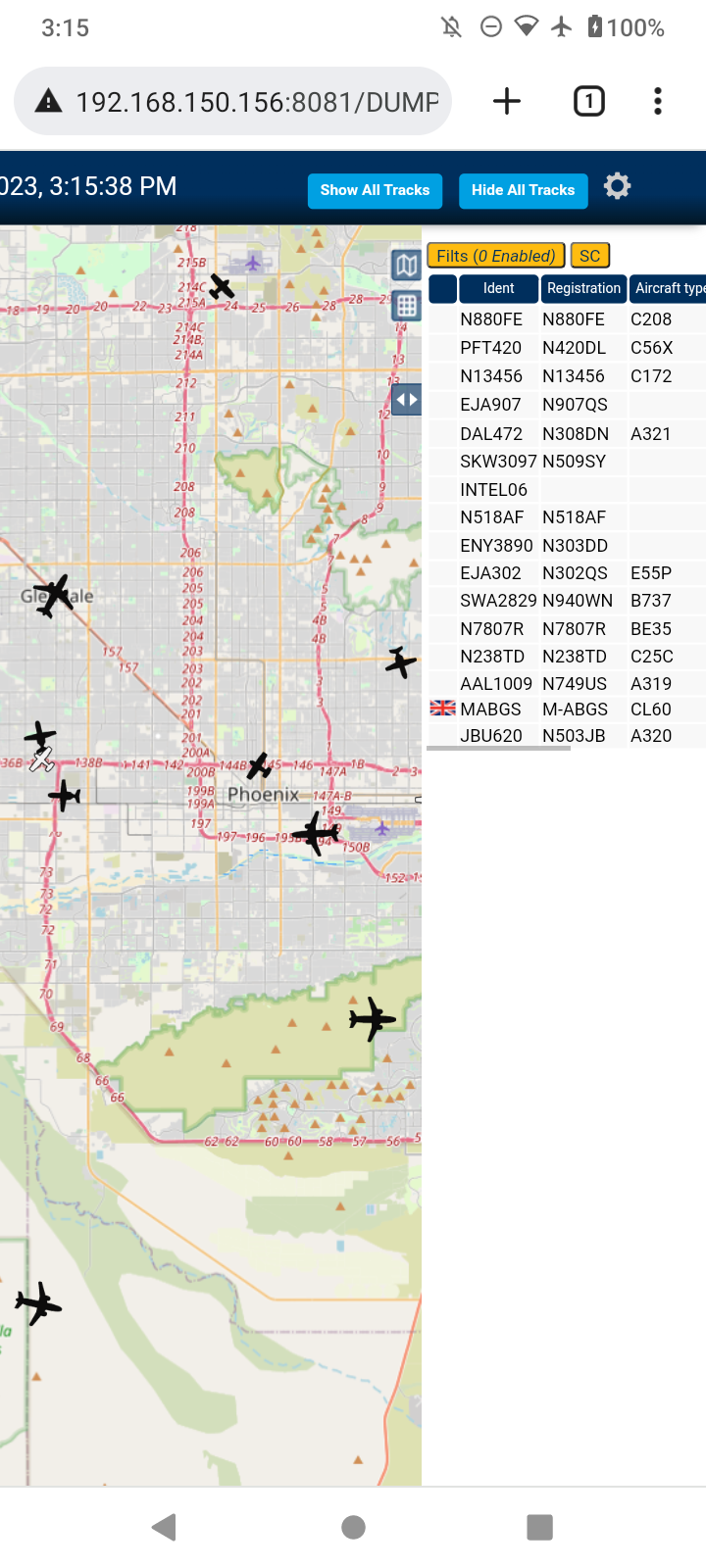The width and height of the screenshot is (706, 1568).
Task: Tap the address bar URL
Action: point(257,102)
